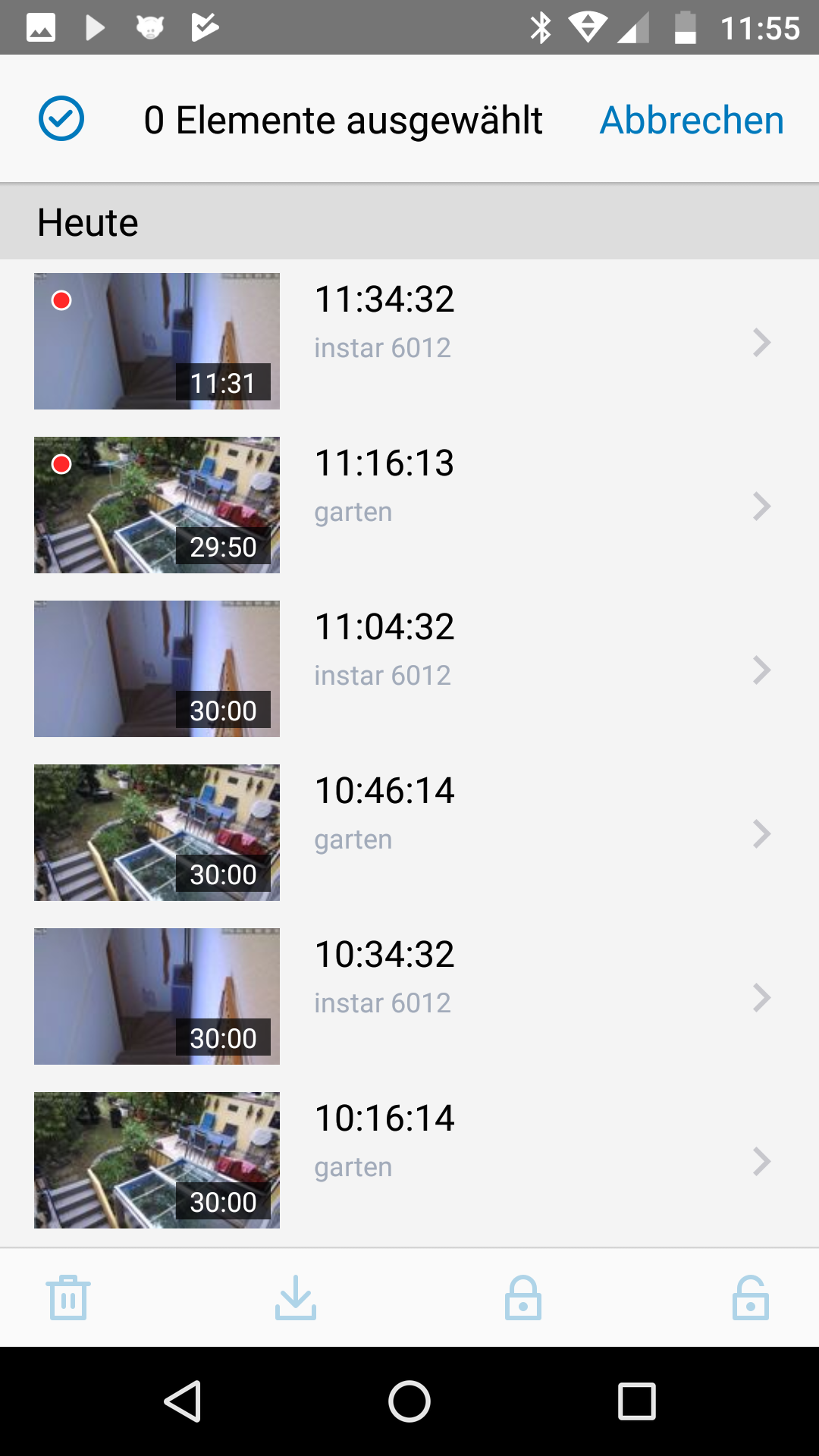Tap the download icon
This screenshot has width=819, height=1456.
[296, 1298]
